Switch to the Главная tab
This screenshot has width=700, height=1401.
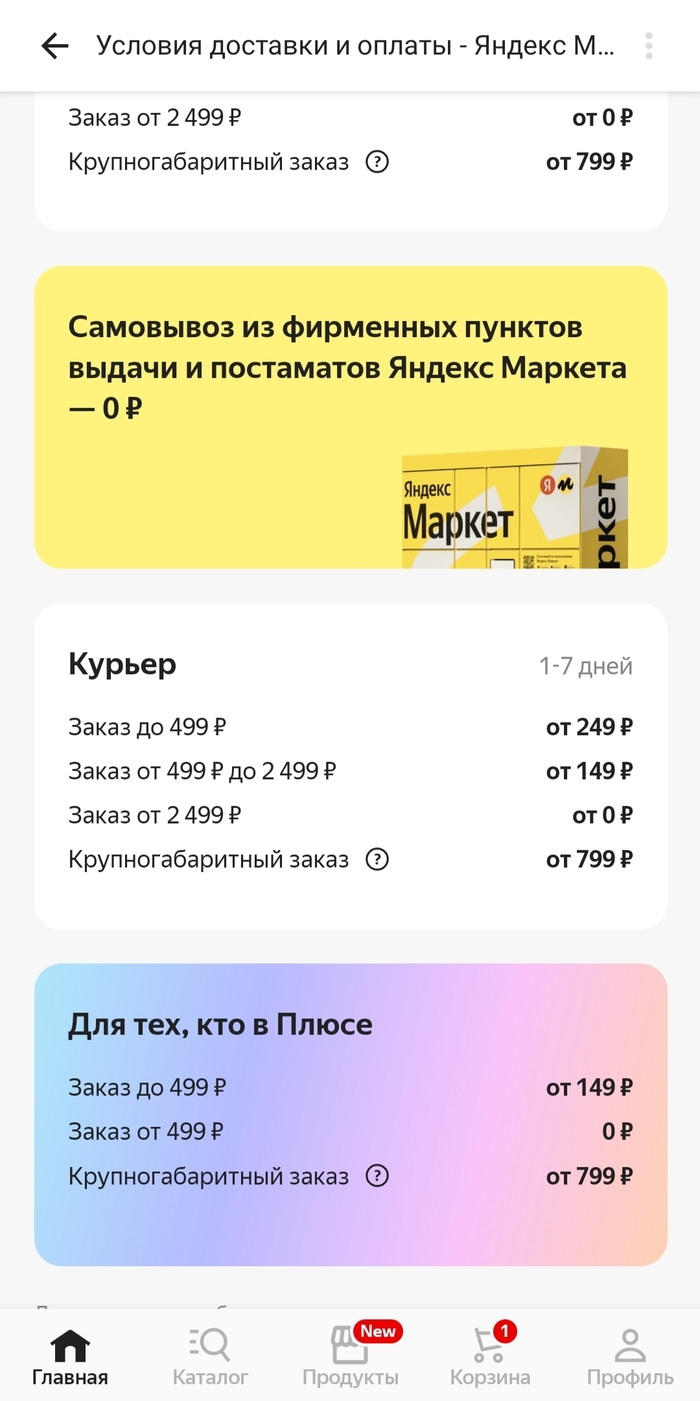70,1357
